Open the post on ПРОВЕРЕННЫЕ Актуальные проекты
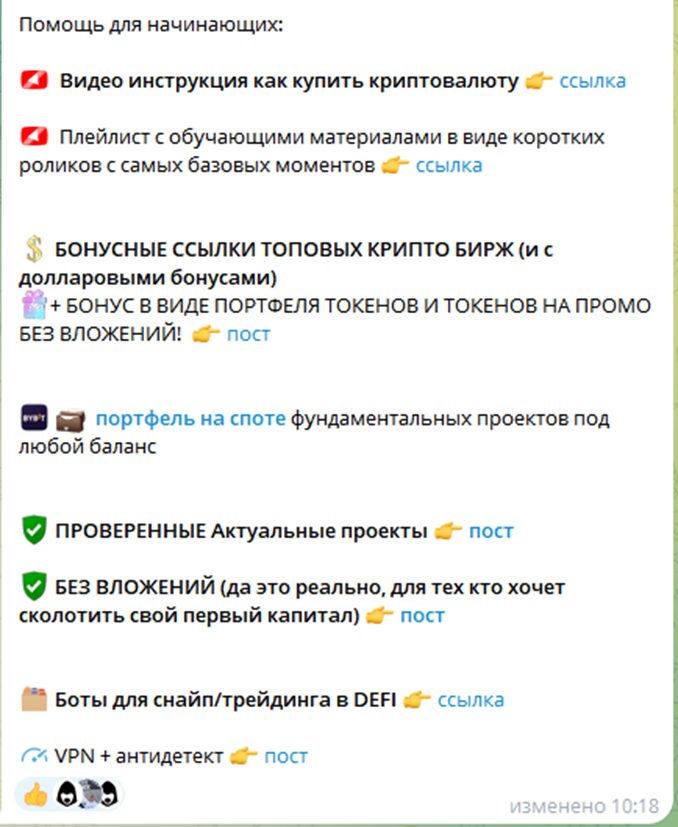The height and width of the screenshot is (827, 678). 491,531
